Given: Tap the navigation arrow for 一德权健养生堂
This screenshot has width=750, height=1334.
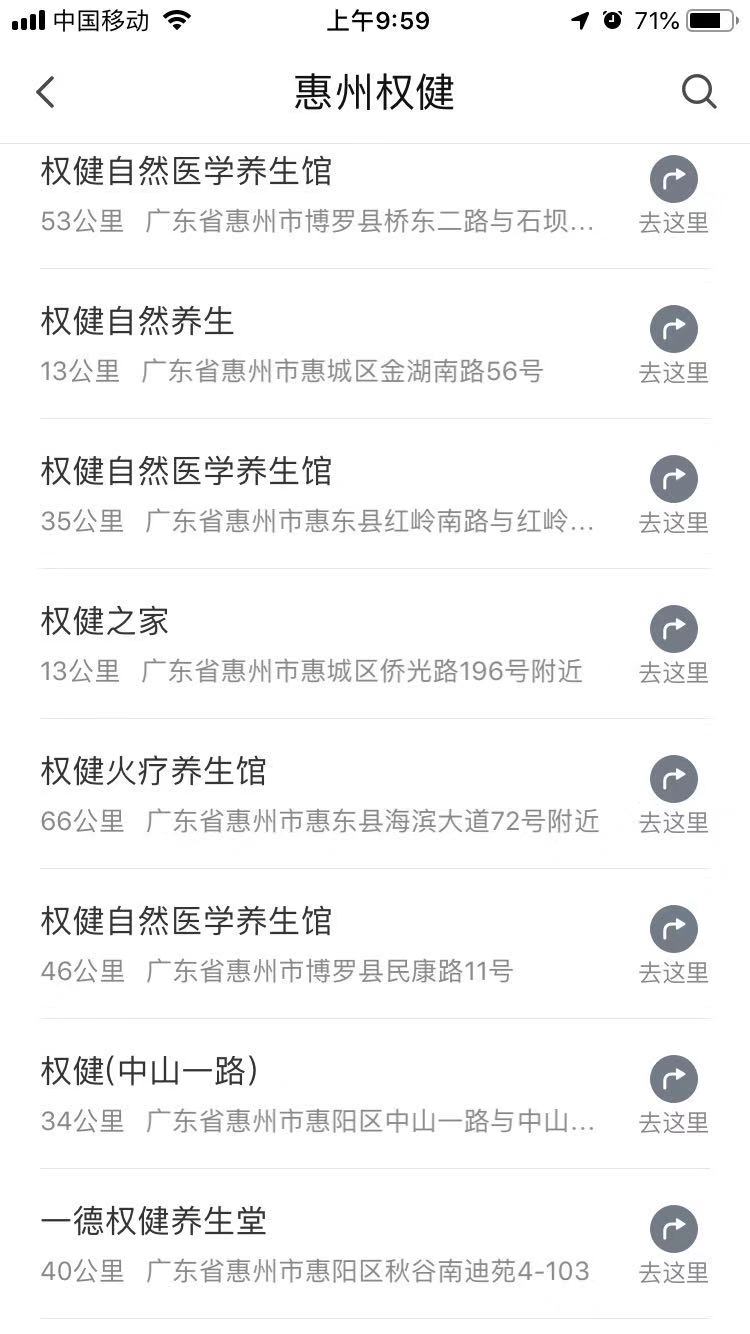Looking at the screenshot, I should pyautogui.click(x=673, y=1229).
